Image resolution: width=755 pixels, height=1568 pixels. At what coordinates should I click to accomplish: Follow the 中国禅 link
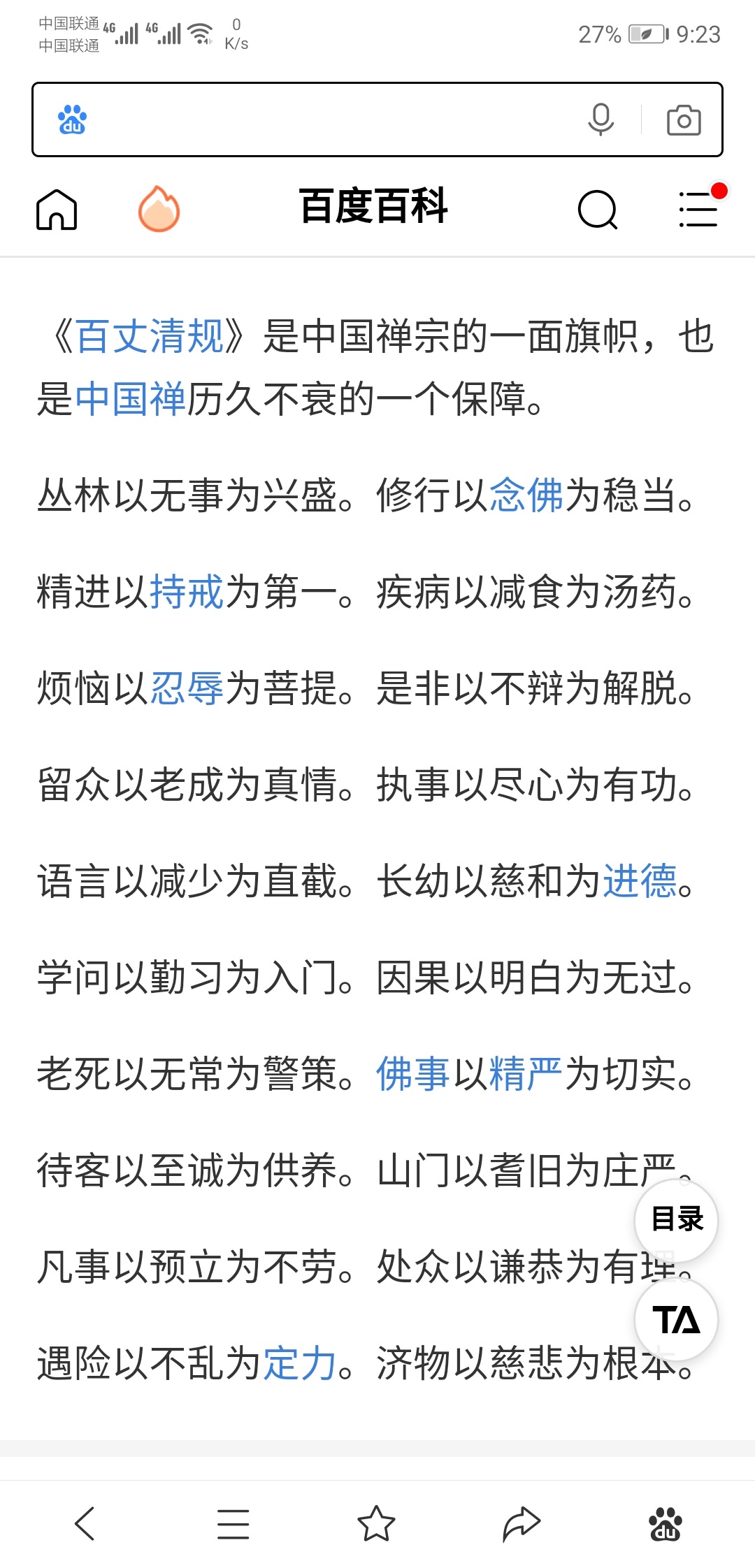tap(130, 399)
